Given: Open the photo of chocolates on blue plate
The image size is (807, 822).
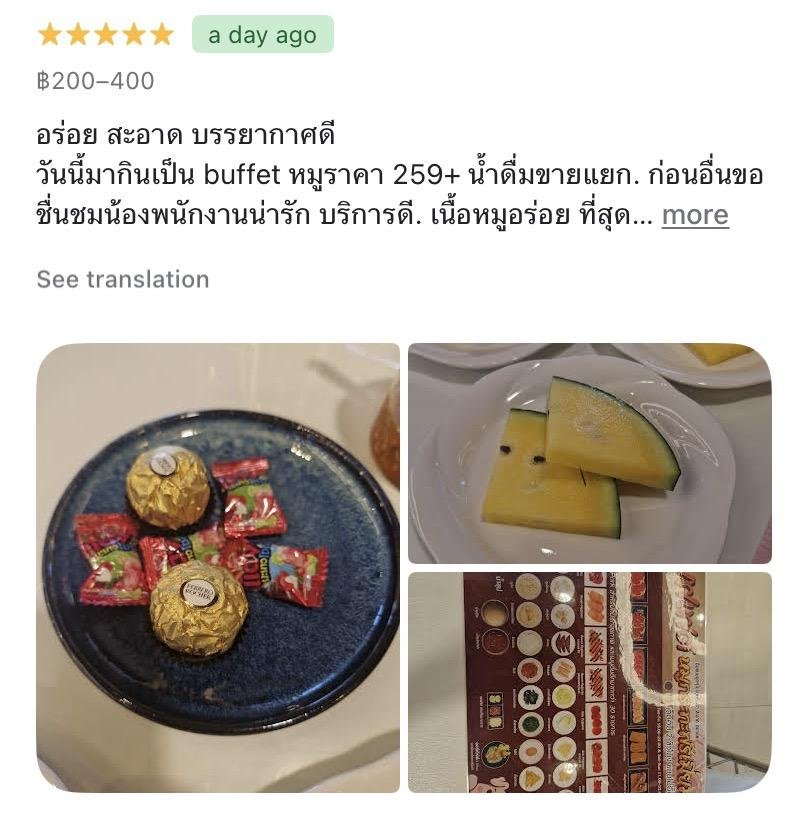Looking at the screenshot, I should (x=218, y=568).
